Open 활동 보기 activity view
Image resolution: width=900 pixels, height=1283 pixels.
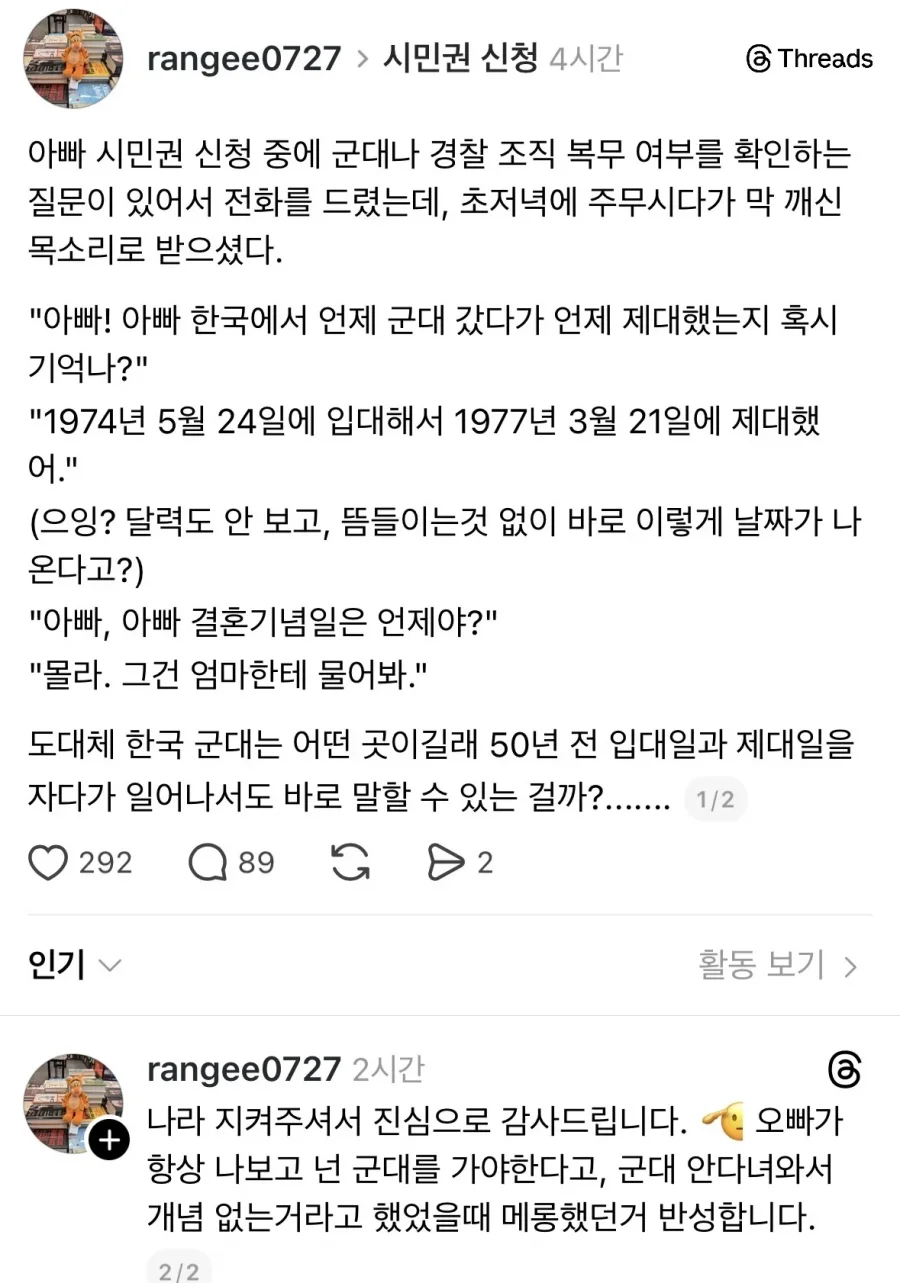[777, 965]
